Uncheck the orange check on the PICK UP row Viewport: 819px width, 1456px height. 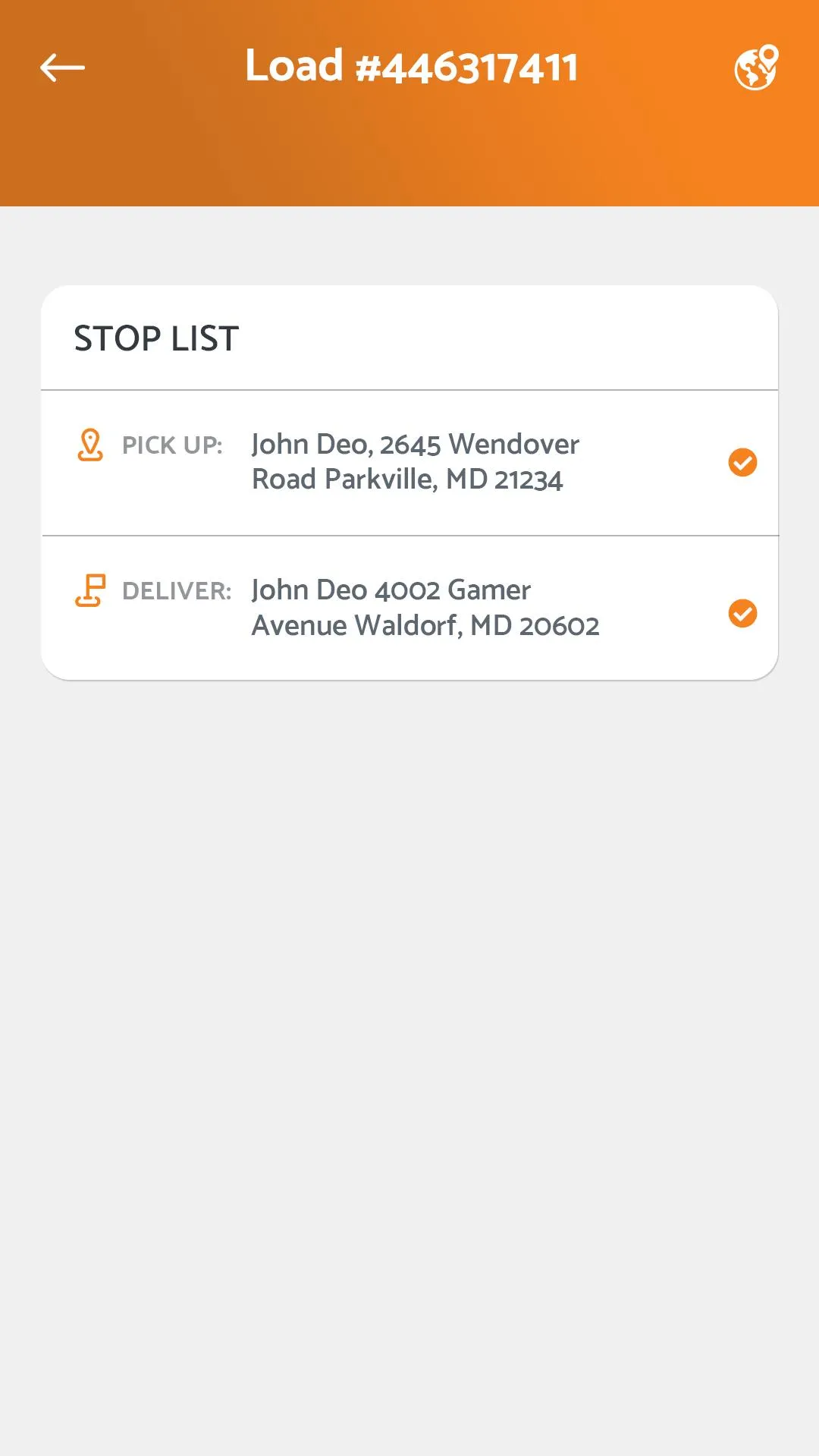click(742, 462)
